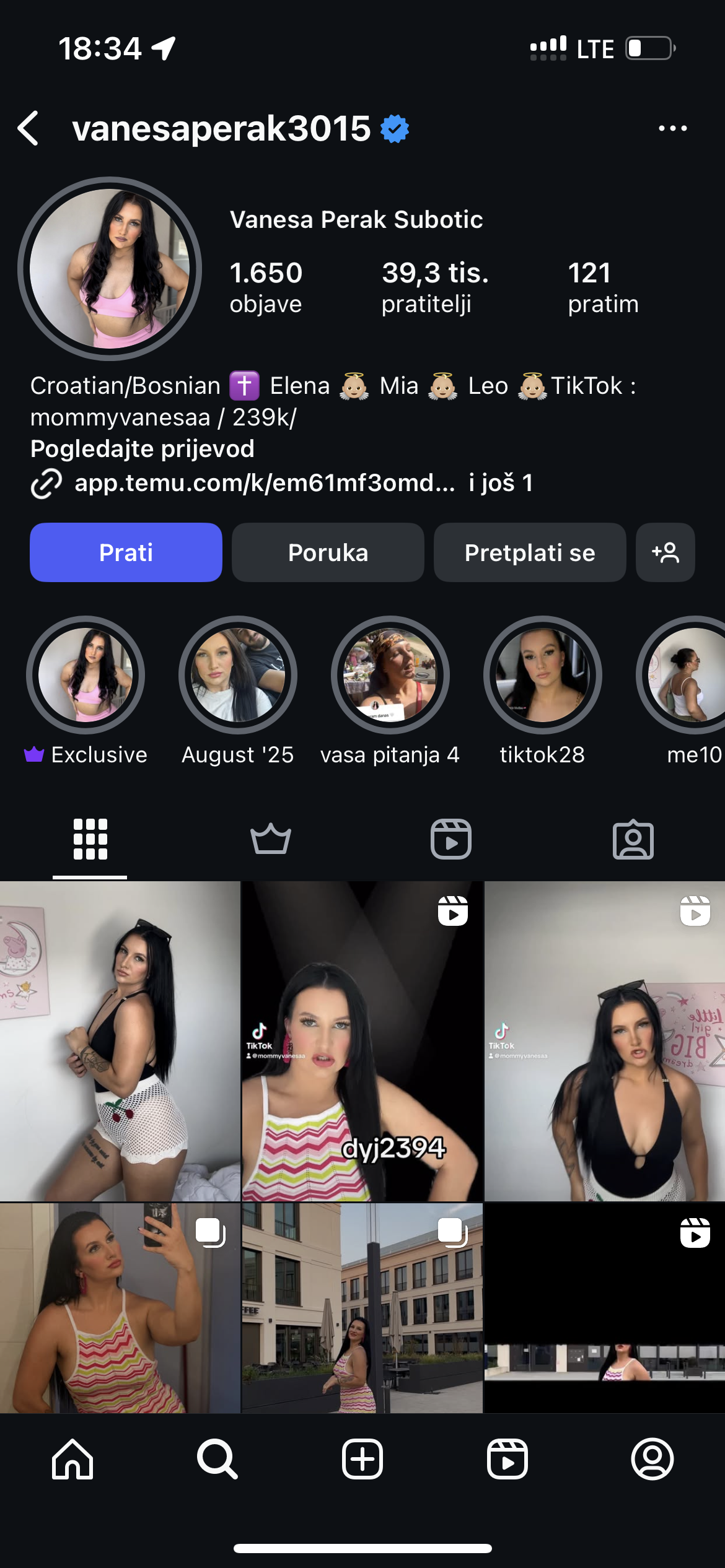Screen dimensions: 725x1568
Task: Send a message via Poruka button
Action: click(328, 552)
